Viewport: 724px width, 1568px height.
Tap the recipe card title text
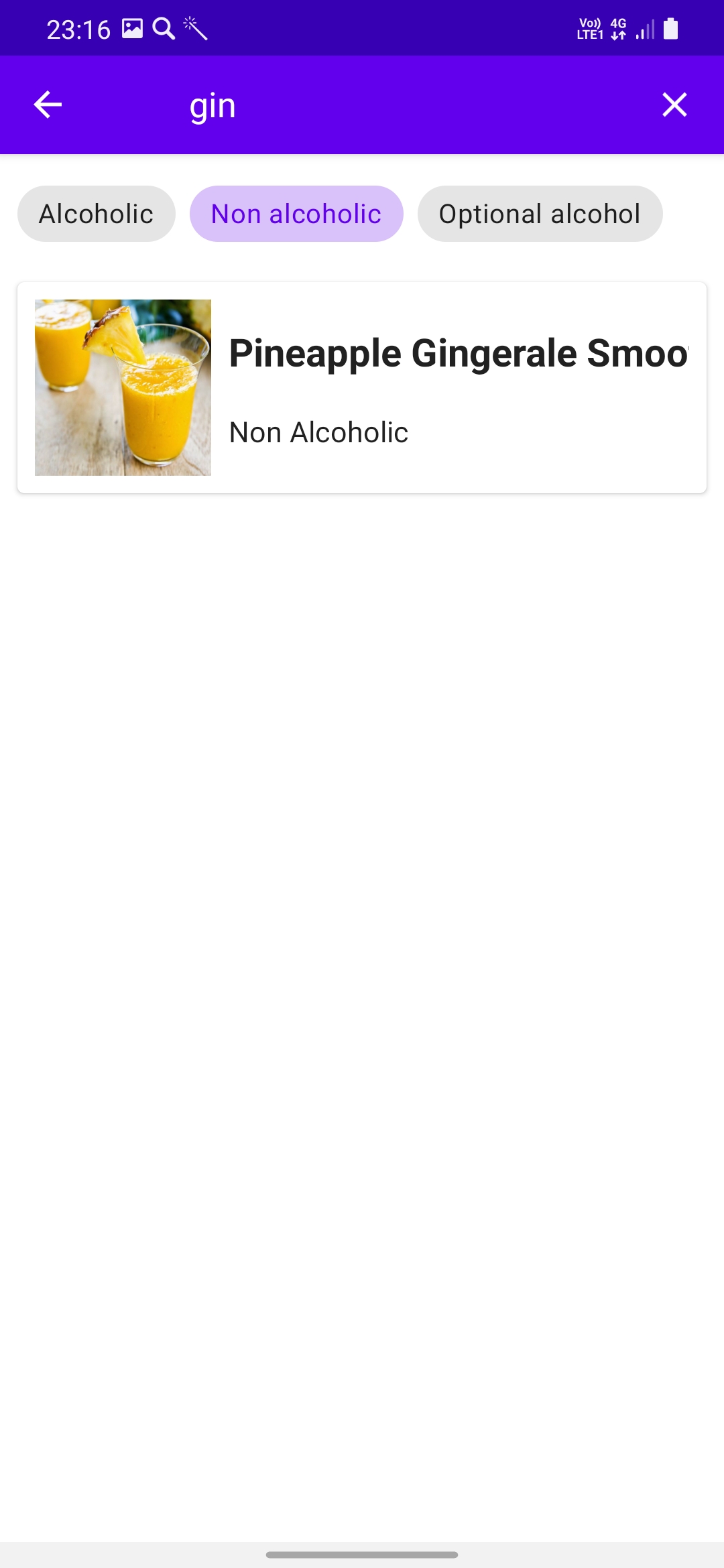click(458, 354)
